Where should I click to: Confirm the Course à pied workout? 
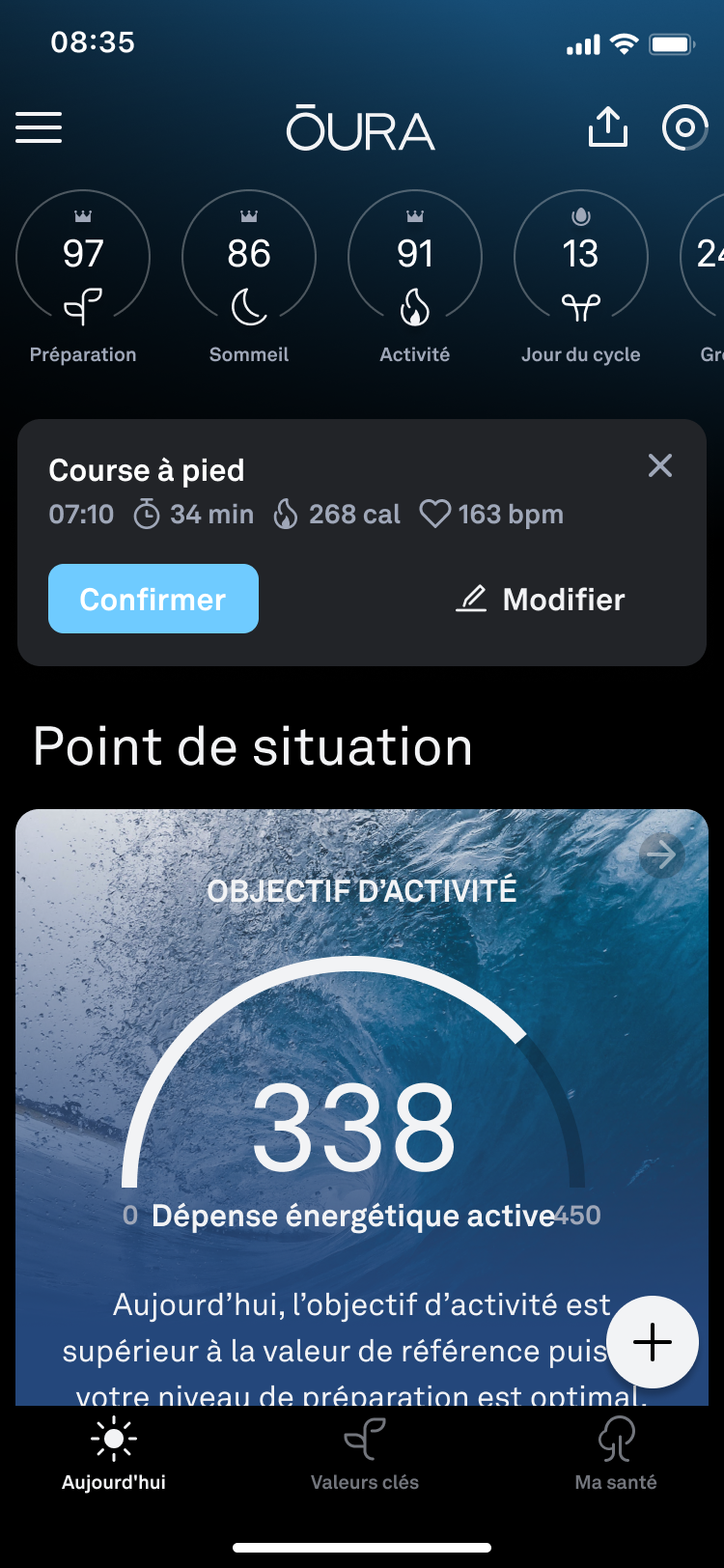coord(153,599)
